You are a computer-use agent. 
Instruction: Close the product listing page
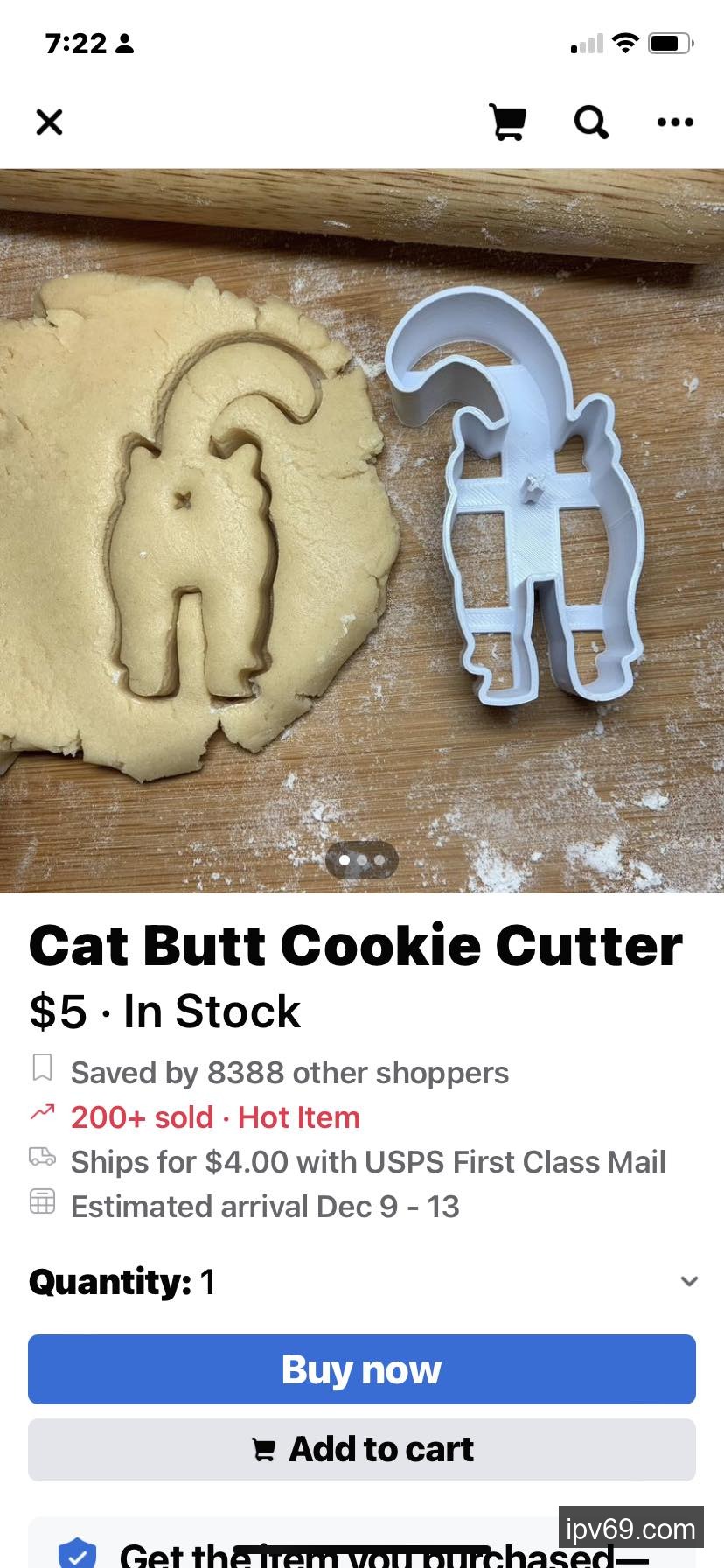click(x=50, y=122)
